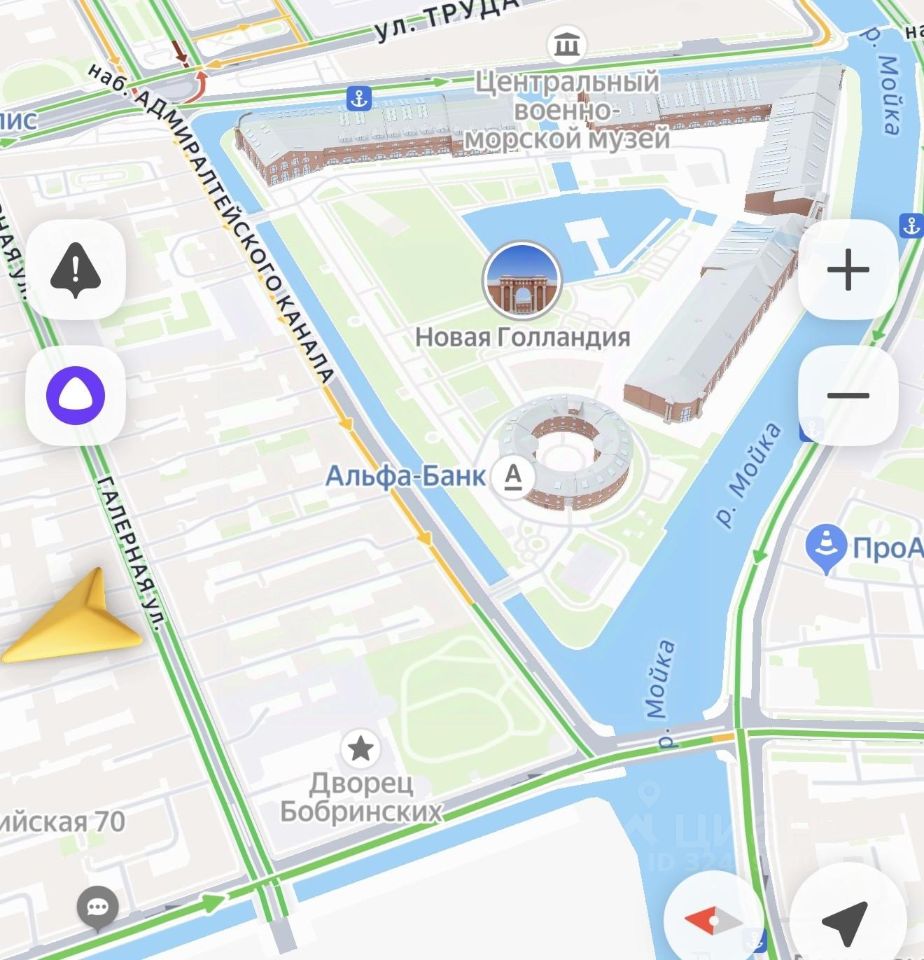The width and height of the screenshot is (924, 960).
Task: Open the road events warning button
Action: tap(76, 269)
